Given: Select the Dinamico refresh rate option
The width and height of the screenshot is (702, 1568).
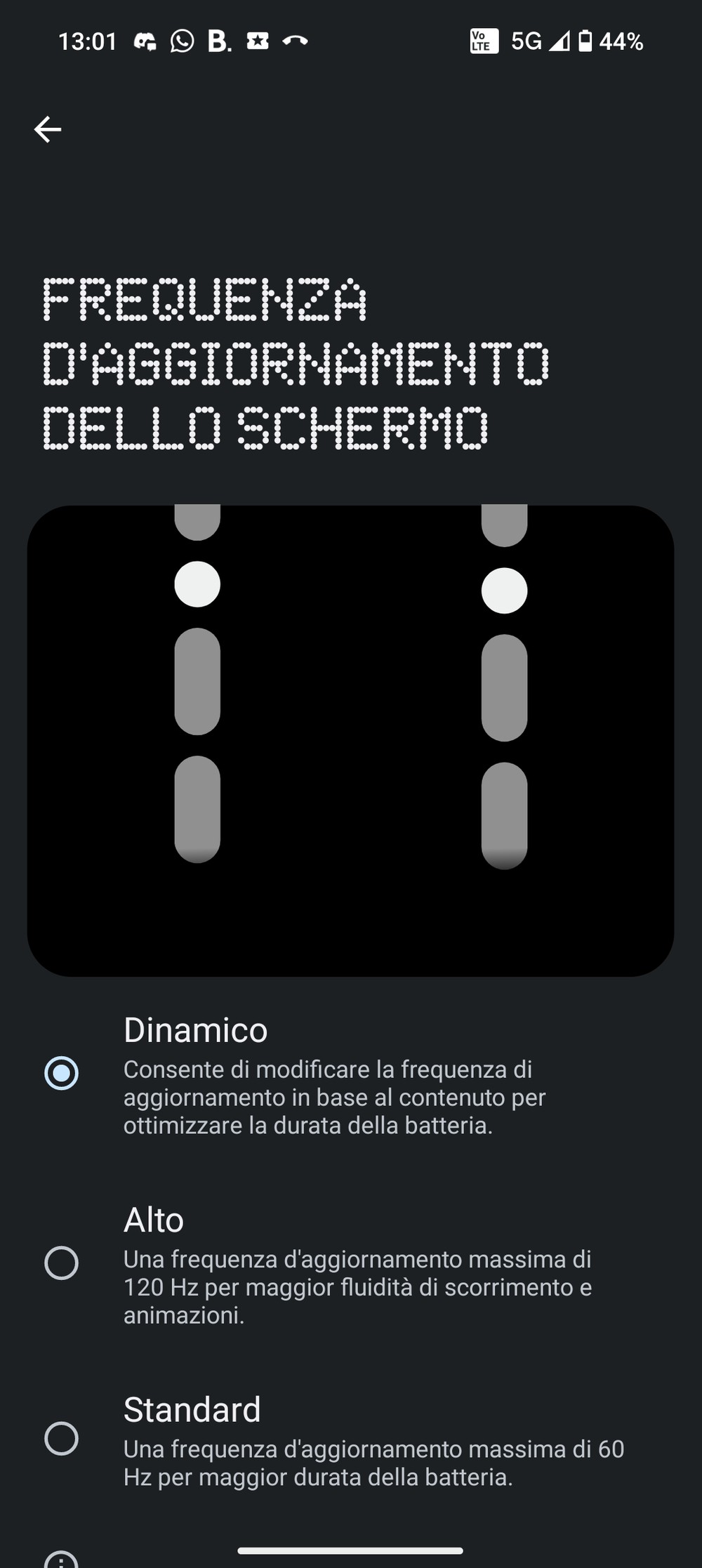Looking at the screenshot, I should [x=351, y=1073].
